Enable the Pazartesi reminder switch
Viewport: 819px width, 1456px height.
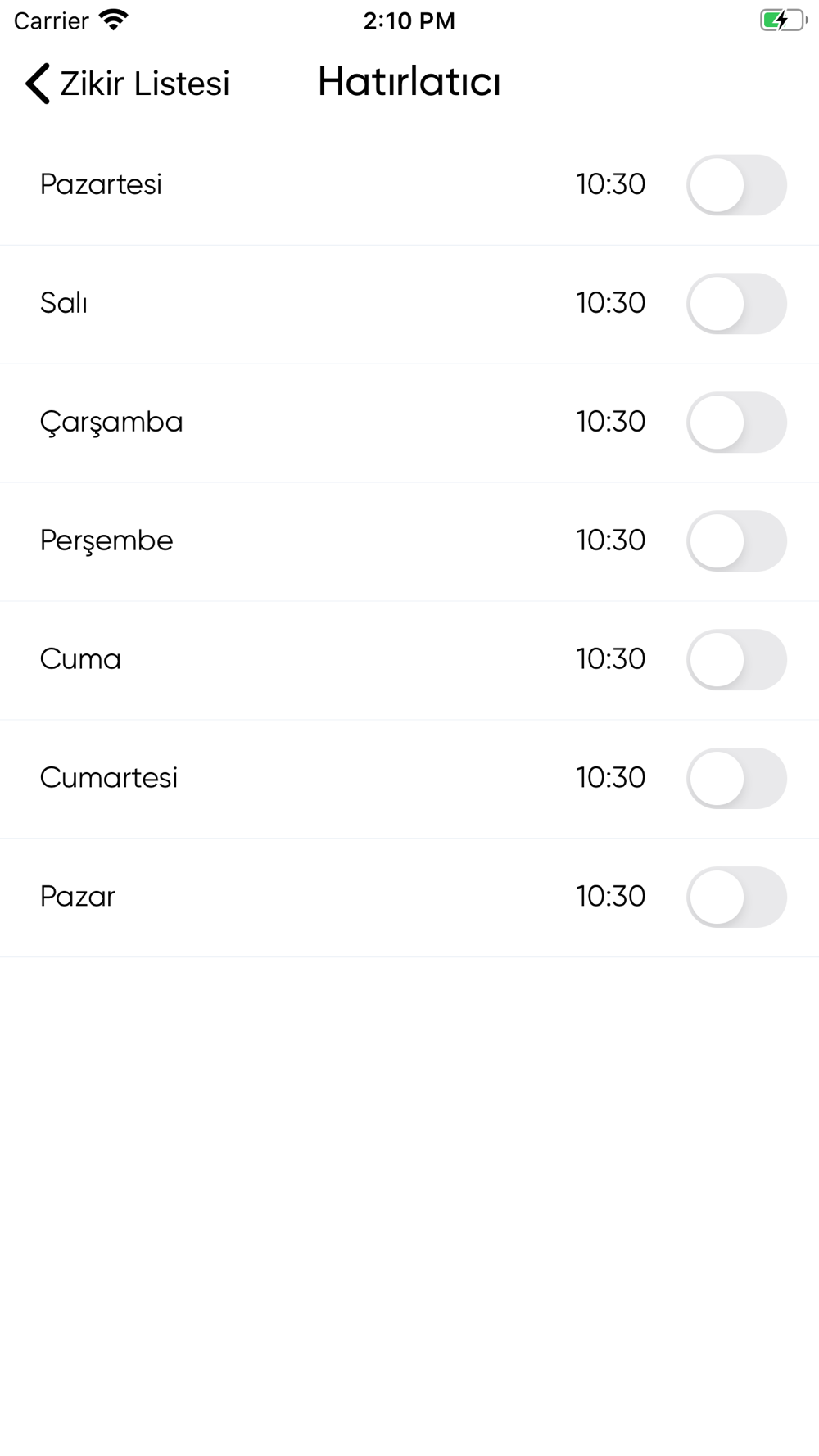[x=736, y=185]
